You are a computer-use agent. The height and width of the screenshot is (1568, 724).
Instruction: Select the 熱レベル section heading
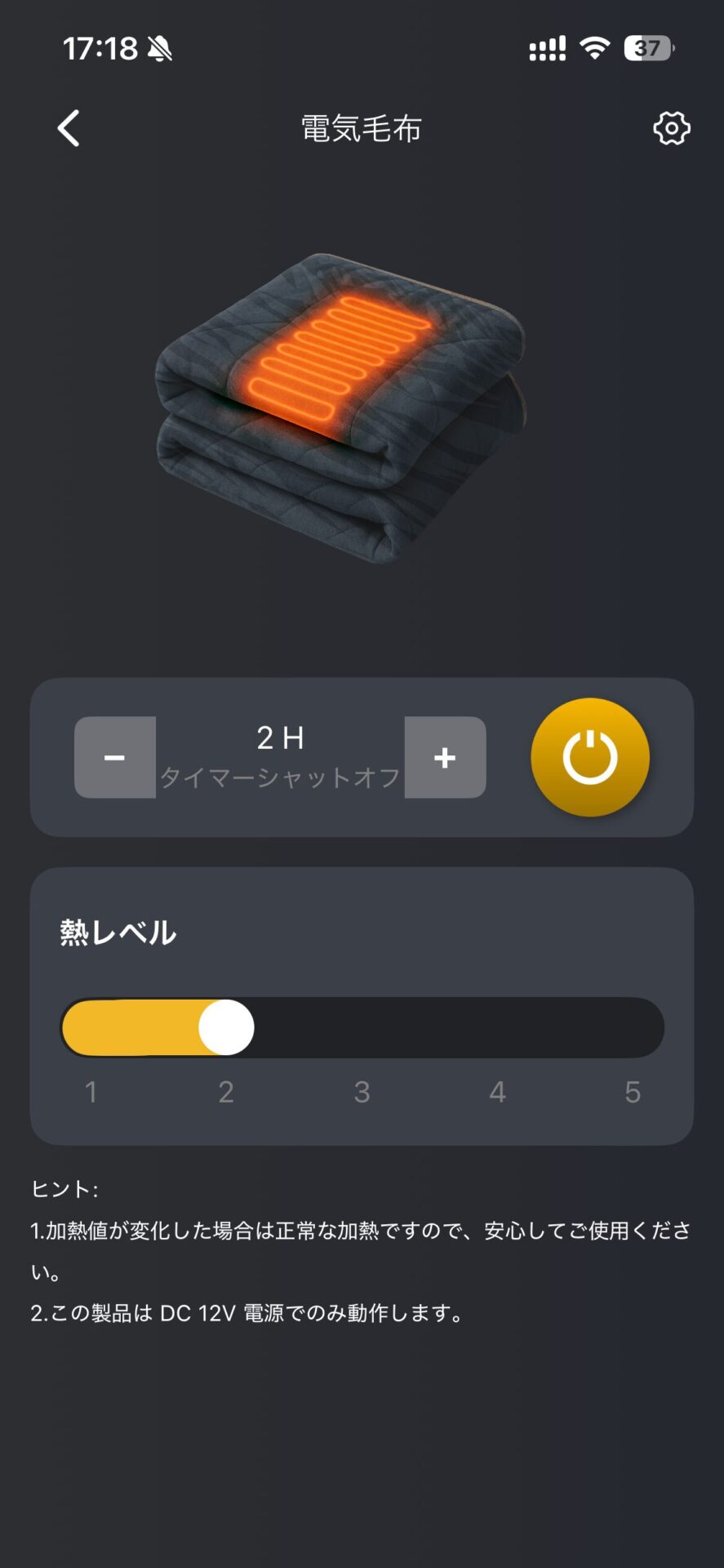[x=117, y=931]
